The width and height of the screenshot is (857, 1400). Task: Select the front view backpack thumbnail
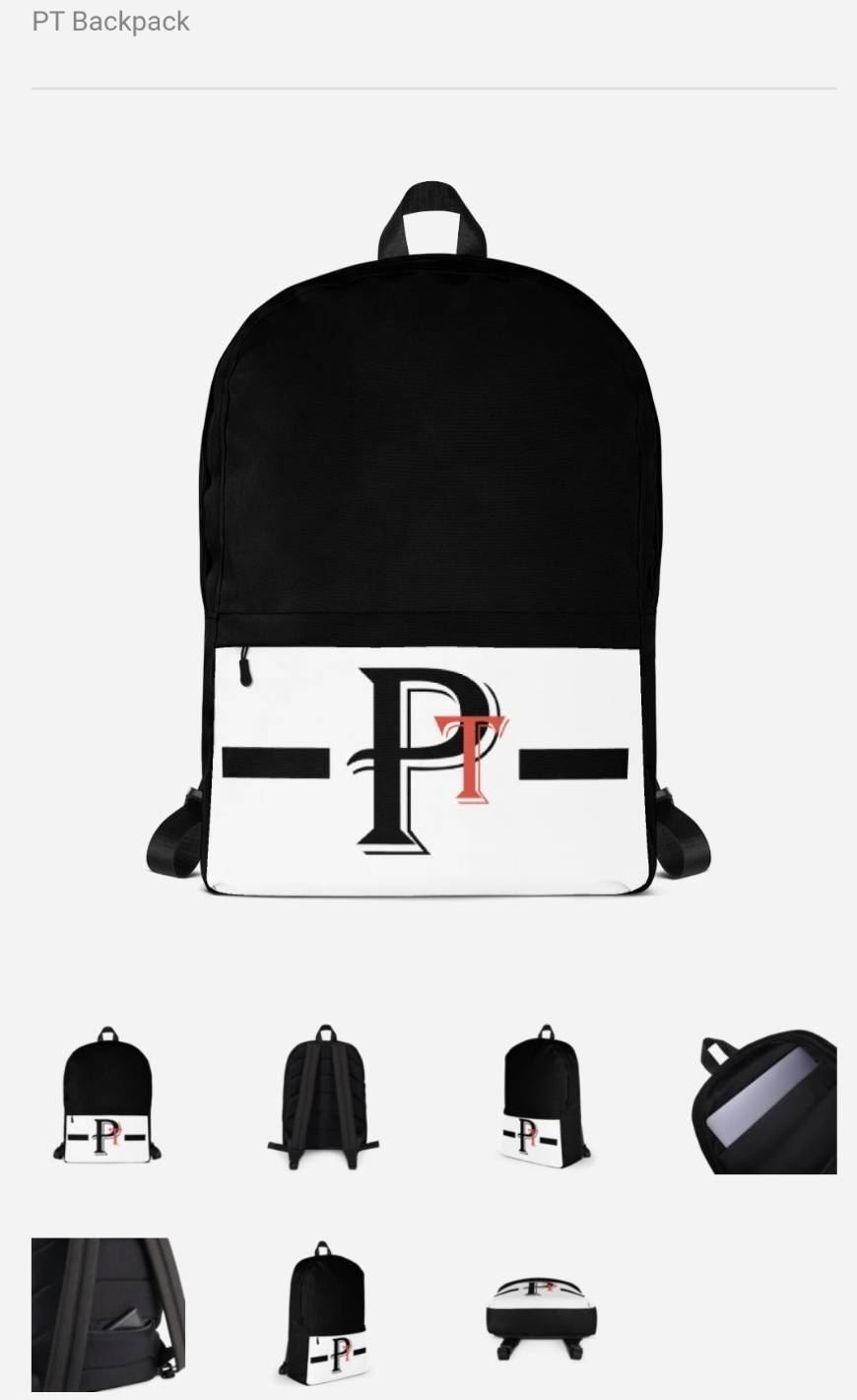[107, 1096]
